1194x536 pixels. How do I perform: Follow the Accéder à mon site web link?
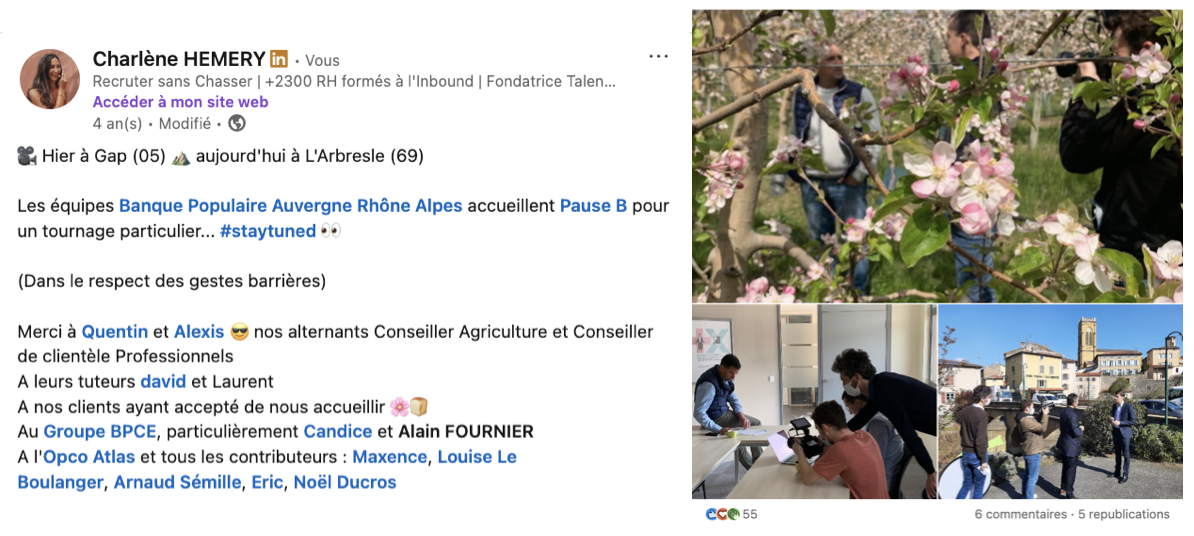pos(180,102)
